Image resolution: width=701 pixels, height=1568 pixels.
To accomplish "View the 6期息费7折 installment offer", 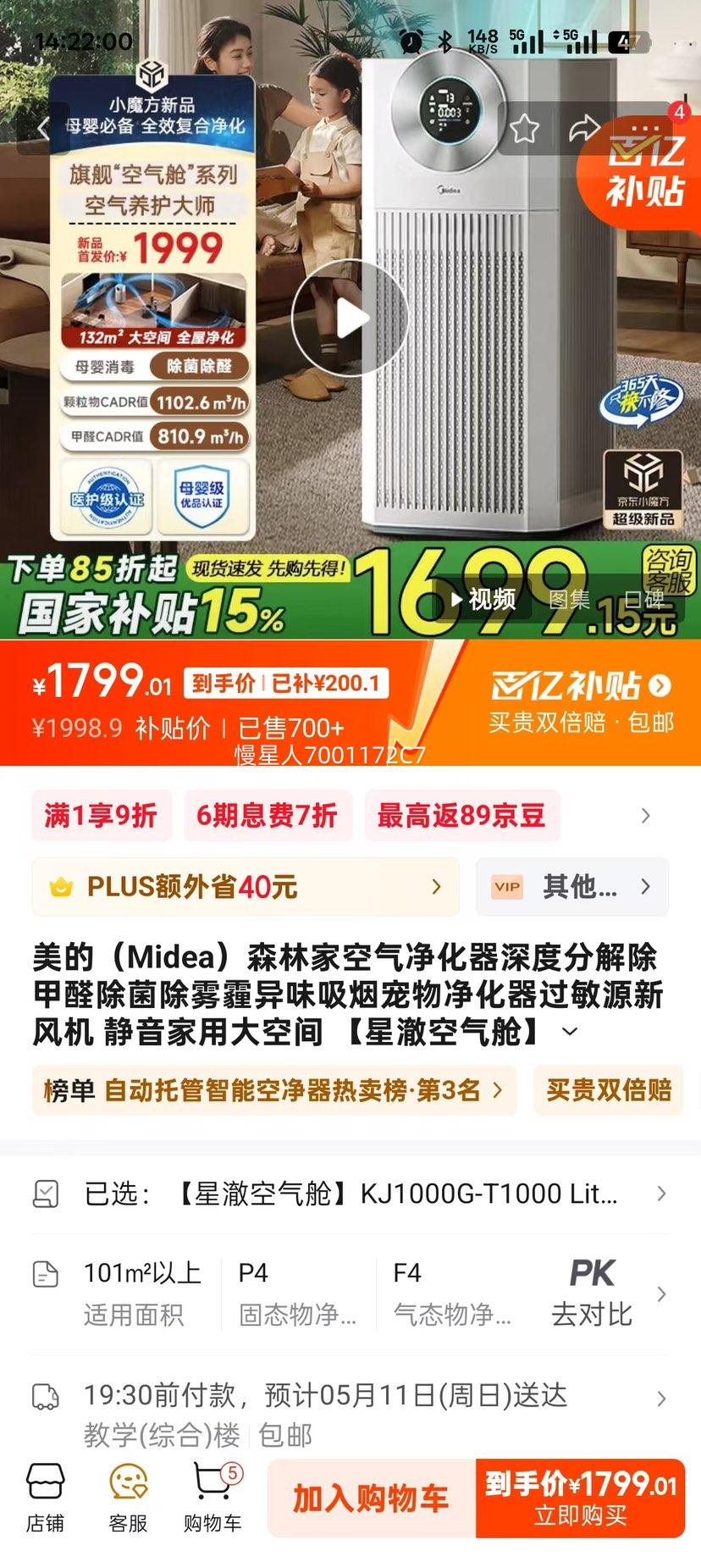I will [268, 816].
